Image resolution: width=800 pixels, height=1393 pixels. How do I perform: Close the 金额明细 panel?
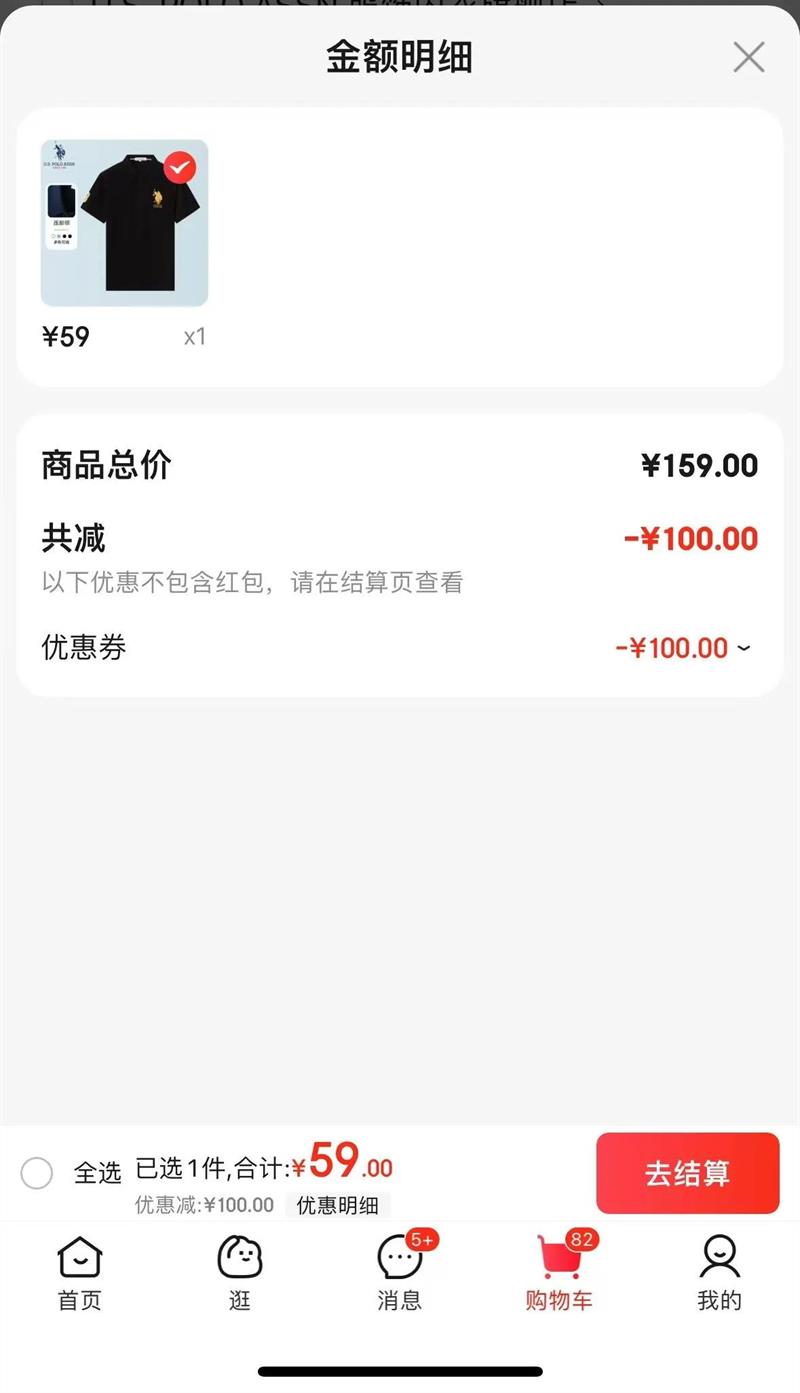click(748, 57)
